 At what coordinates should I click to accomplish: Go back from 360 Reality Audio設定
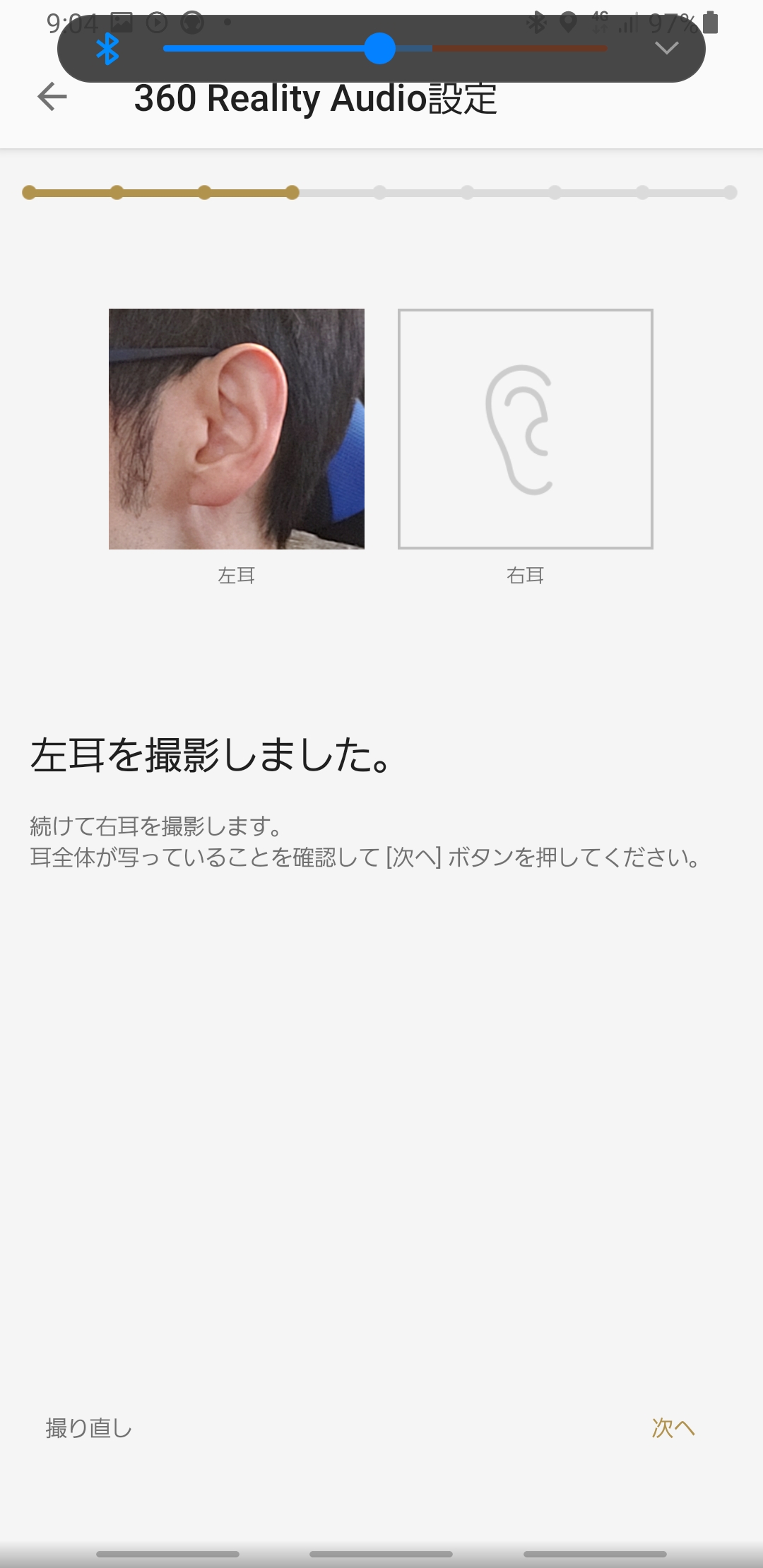click(x=52, y=97)
